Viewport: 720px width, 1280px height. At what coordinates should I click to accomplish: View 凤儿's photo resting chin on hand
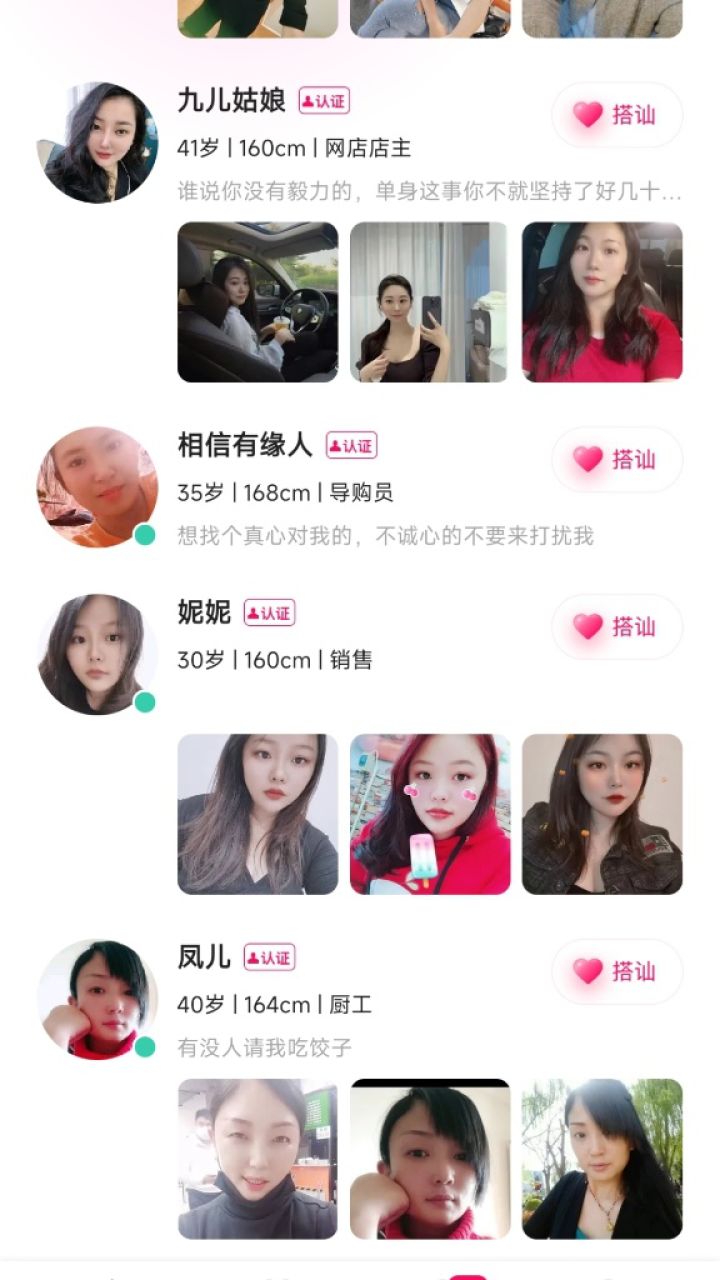tap(430, 1158)
